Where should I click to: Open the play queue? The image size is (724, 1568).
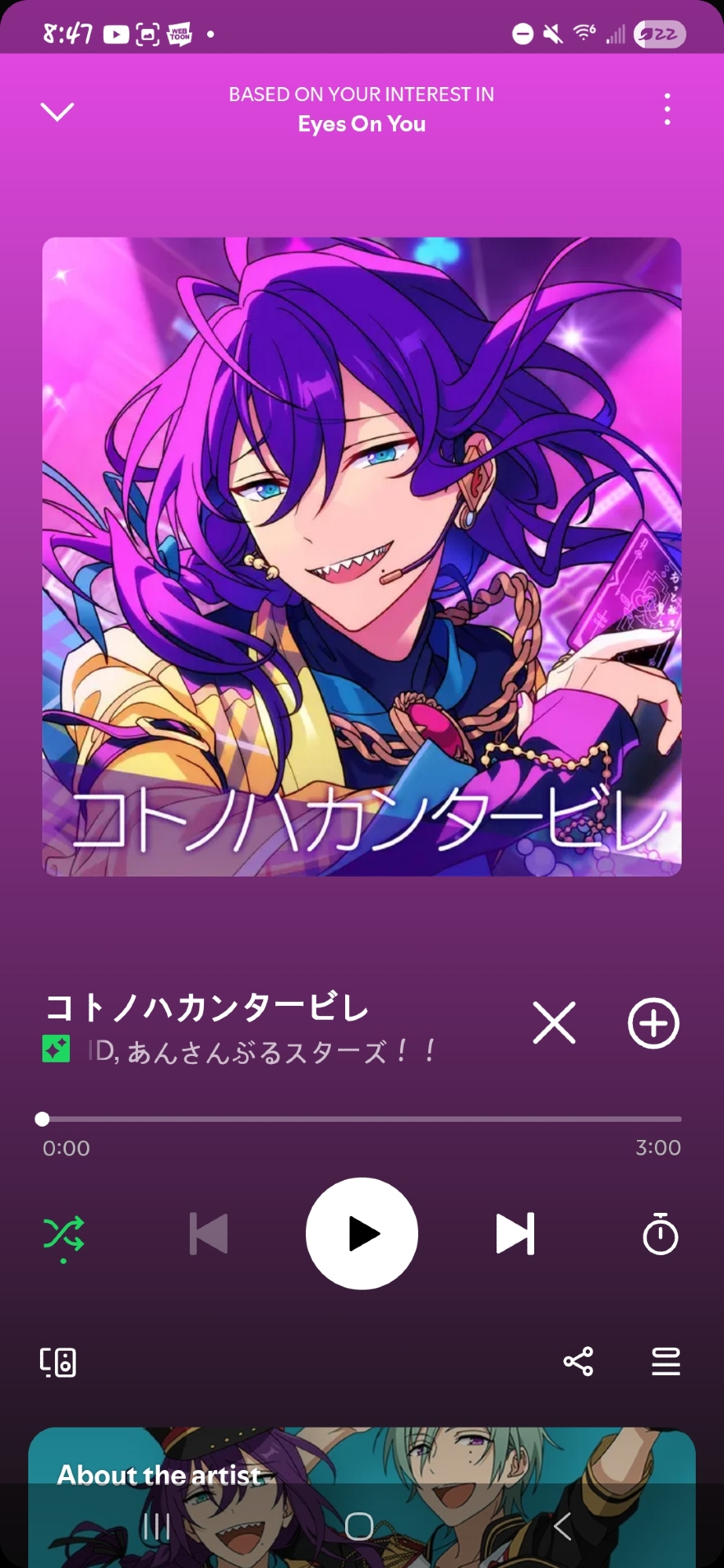click(666, 1362)
